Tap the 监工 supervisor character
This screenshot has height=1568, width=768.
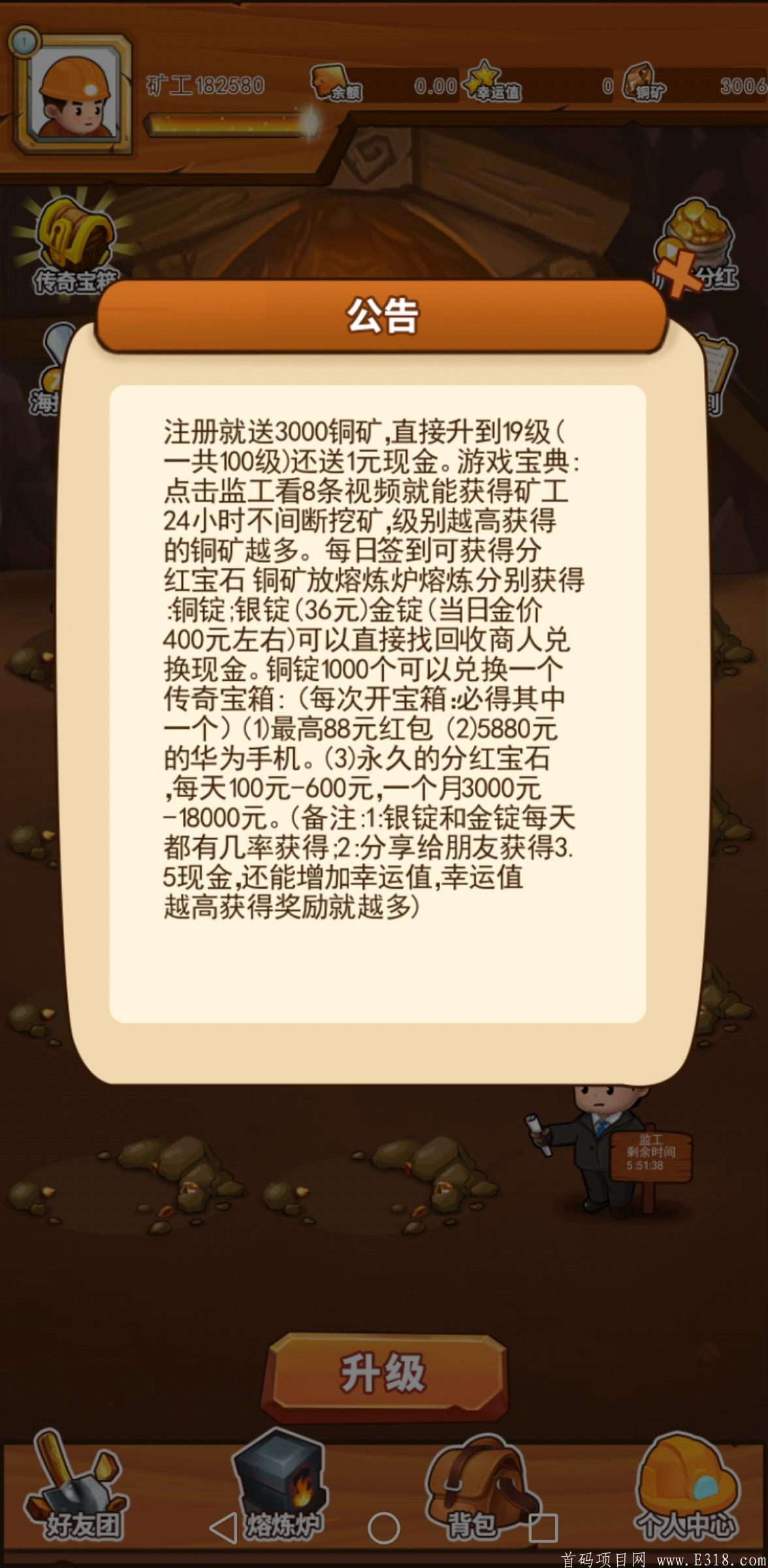point(598,1149)
